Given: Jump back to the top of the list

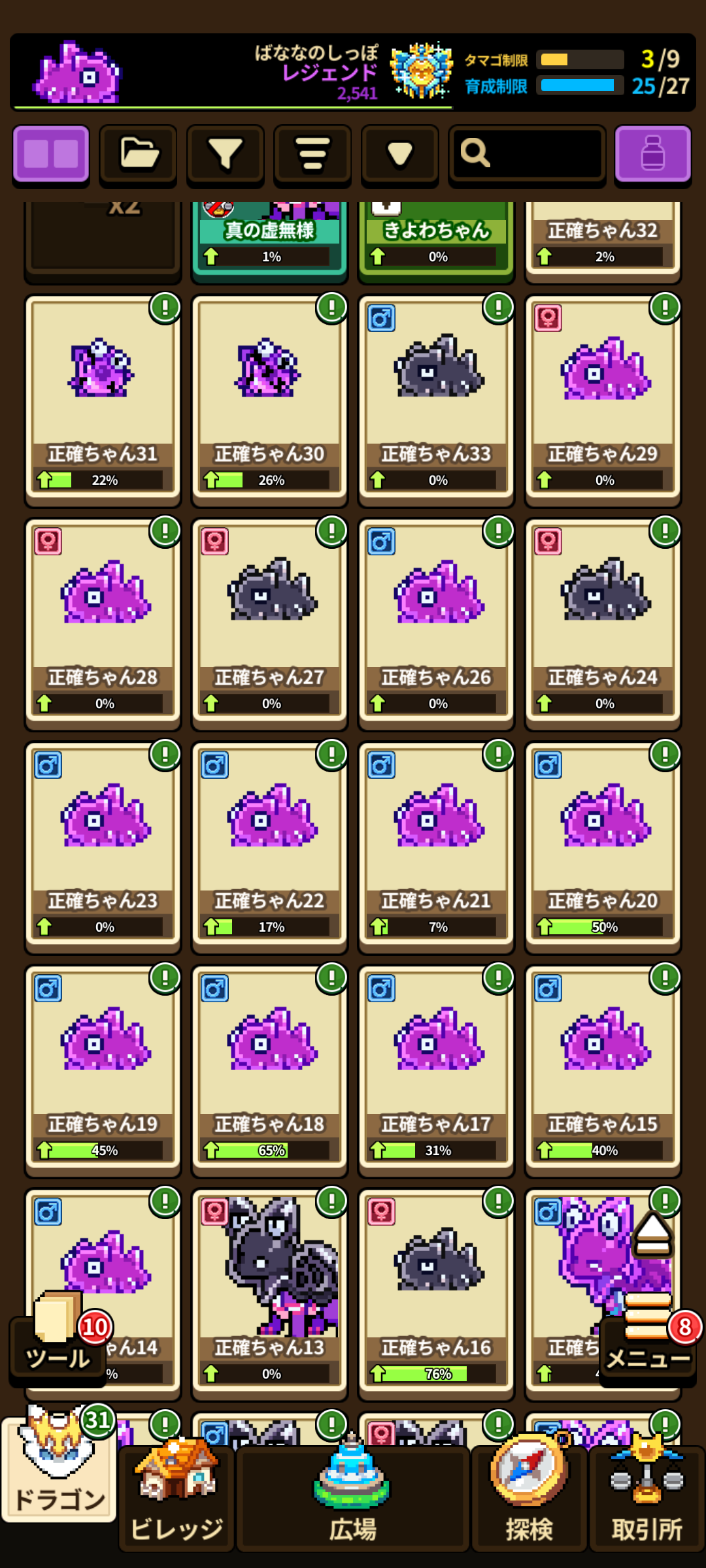Looking at the screenshot, I should click(652, 1235).
